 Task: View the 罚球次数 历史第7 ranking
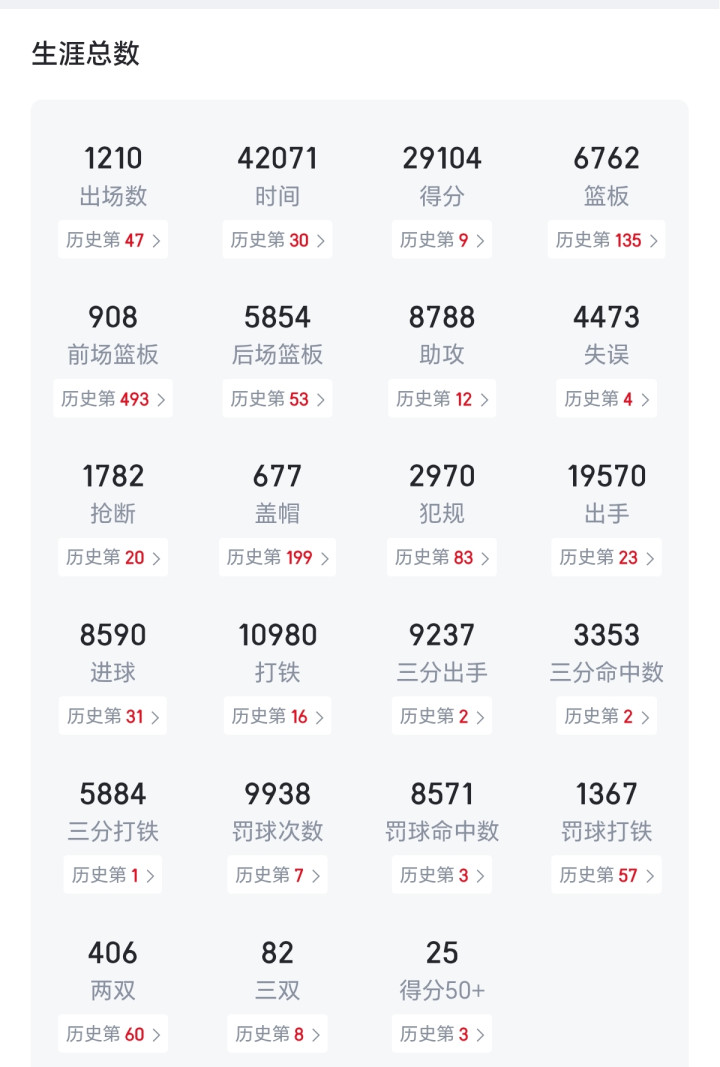[x=277, y=875]
